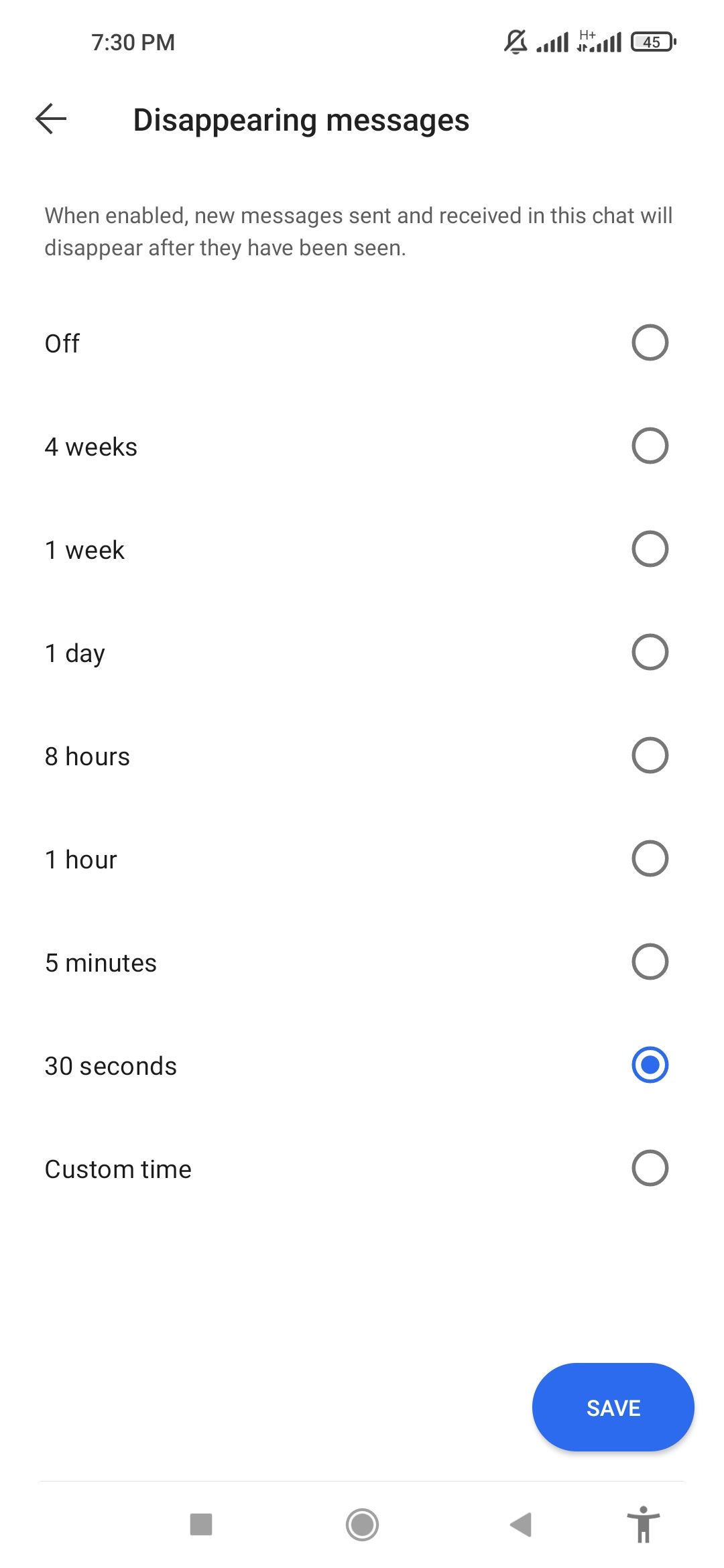Tap the 30 seconds radio button
Screen dimensions: 724x1568
point(649,1065)
